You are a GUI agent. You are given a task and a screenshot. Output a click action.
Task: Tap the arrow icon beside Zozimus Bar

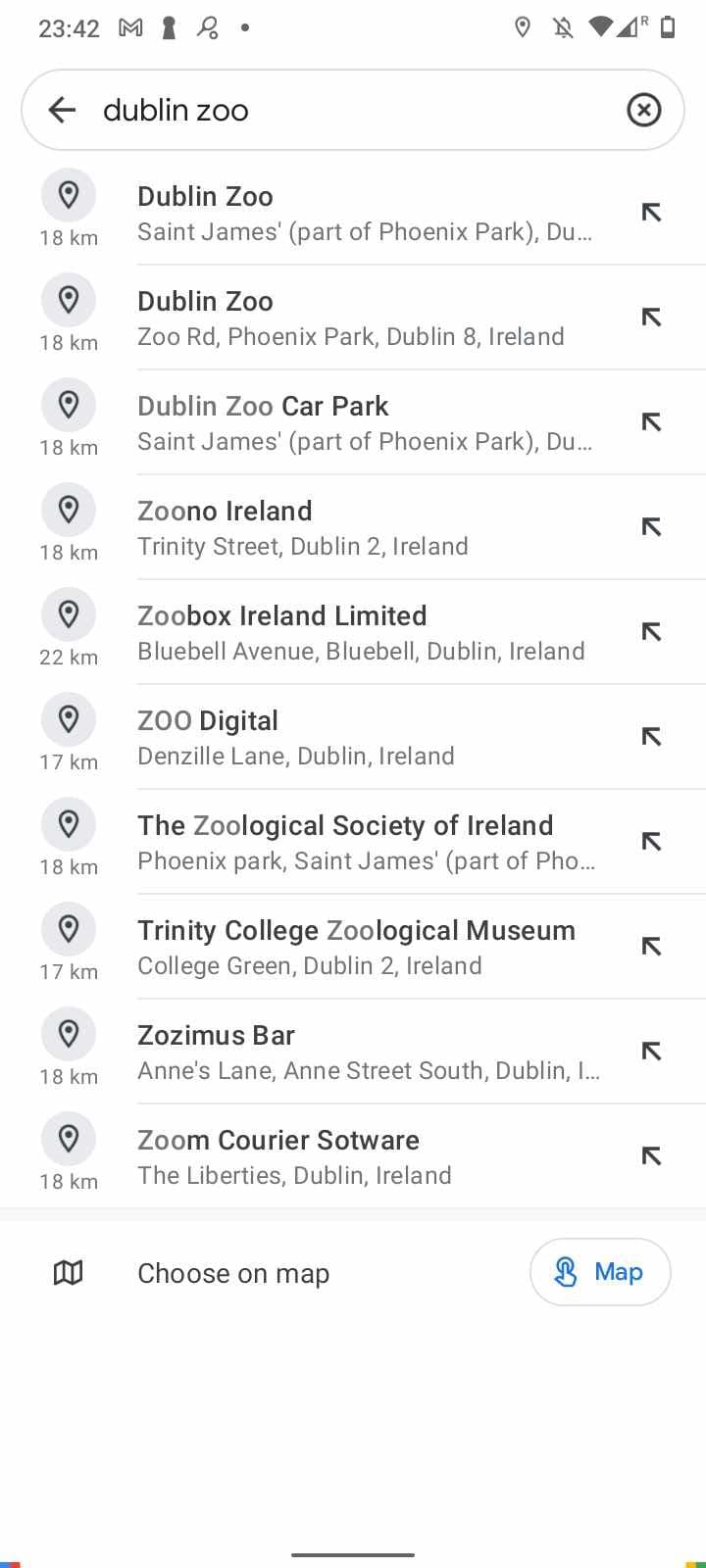(x=651, y=1052)
